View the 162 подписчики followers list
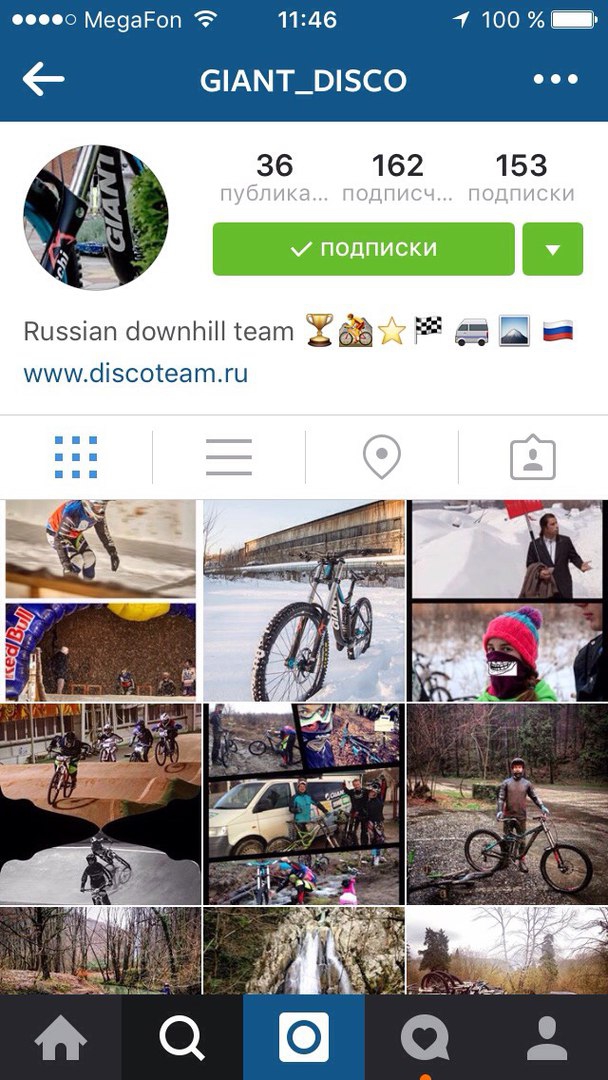 coord(397,177)
